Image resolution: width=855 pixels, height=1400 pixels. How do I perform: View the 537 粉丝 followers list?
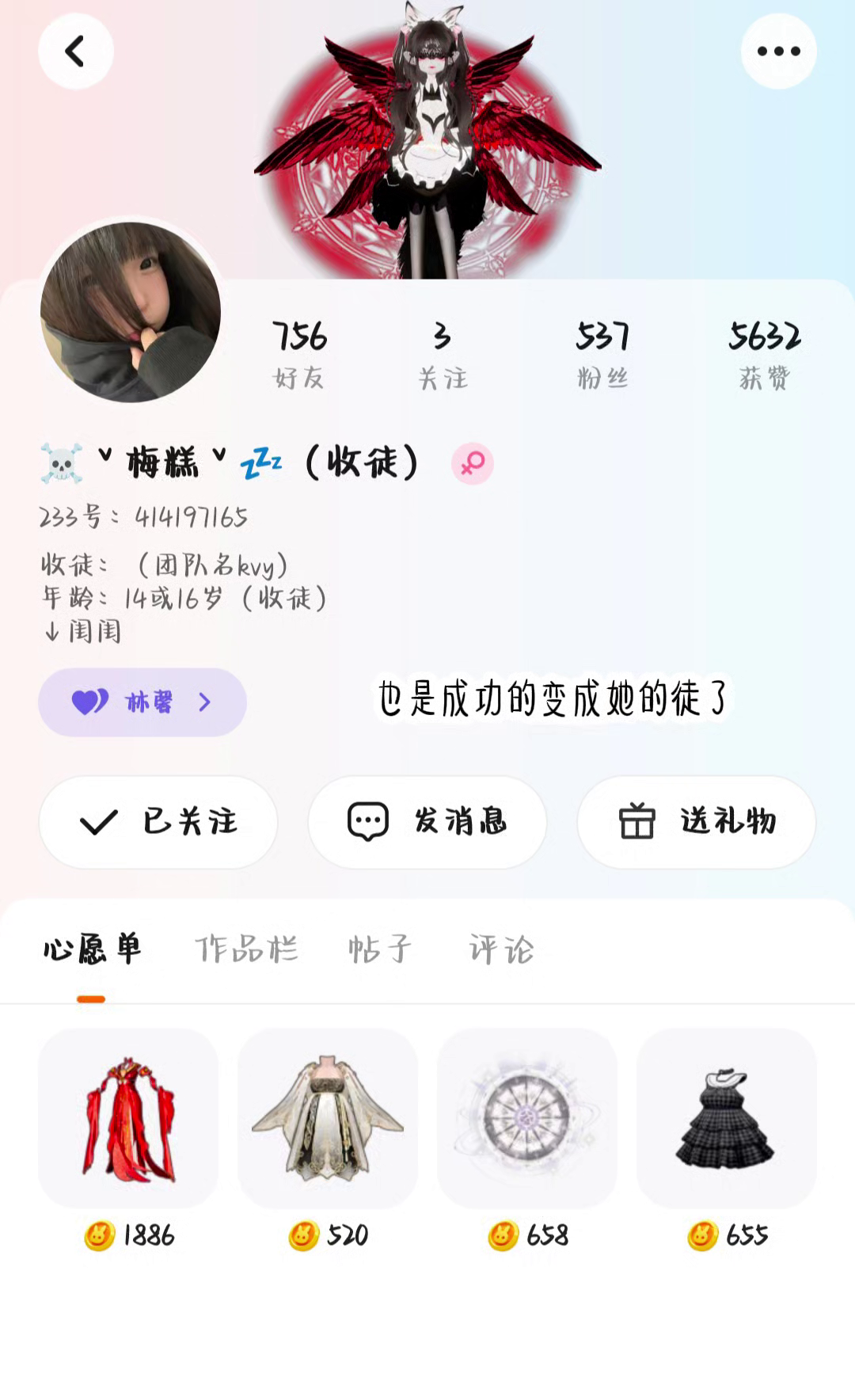(602, 354)
